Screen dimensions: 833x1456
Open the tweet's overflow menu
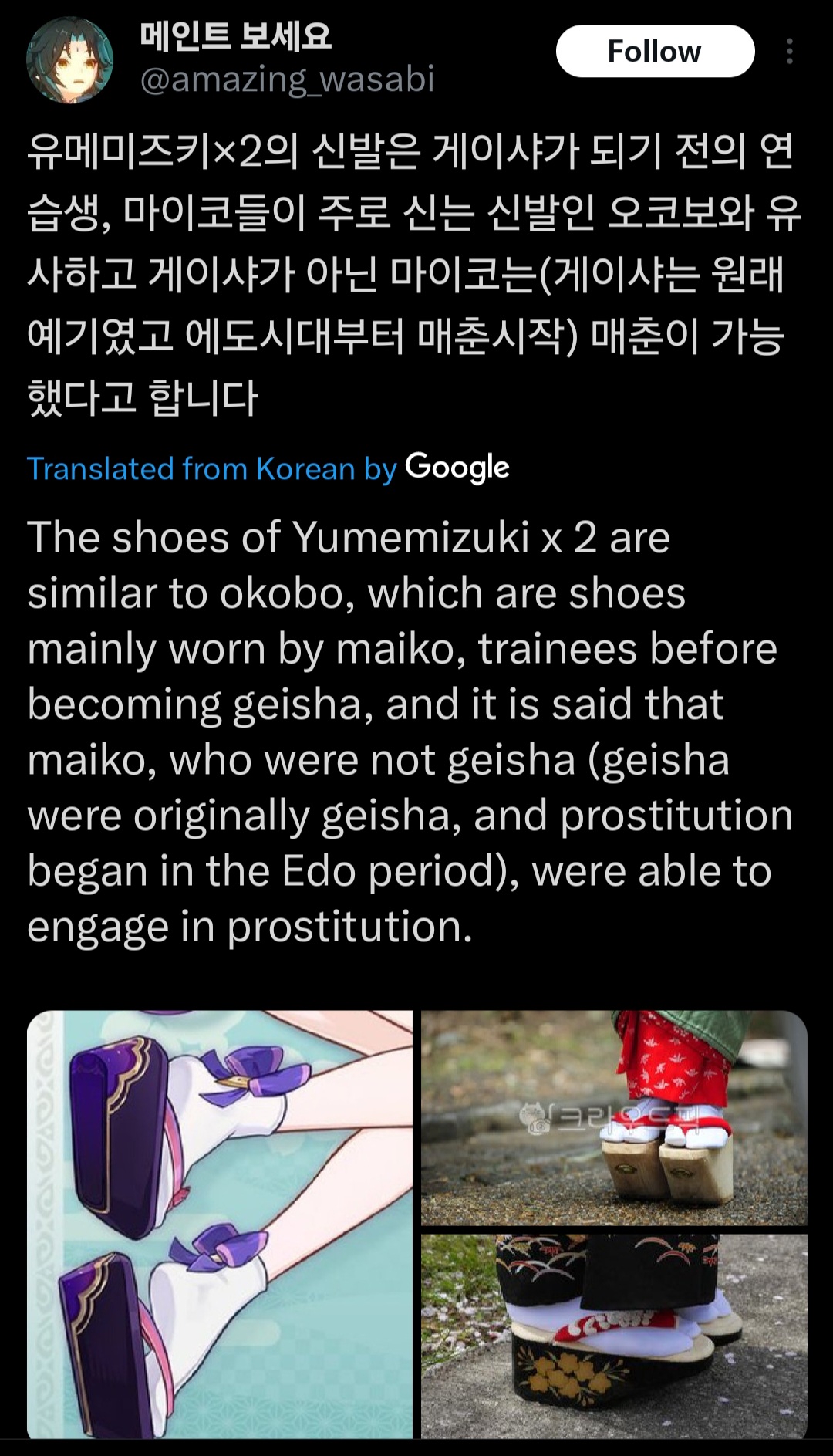click(789, 51)
